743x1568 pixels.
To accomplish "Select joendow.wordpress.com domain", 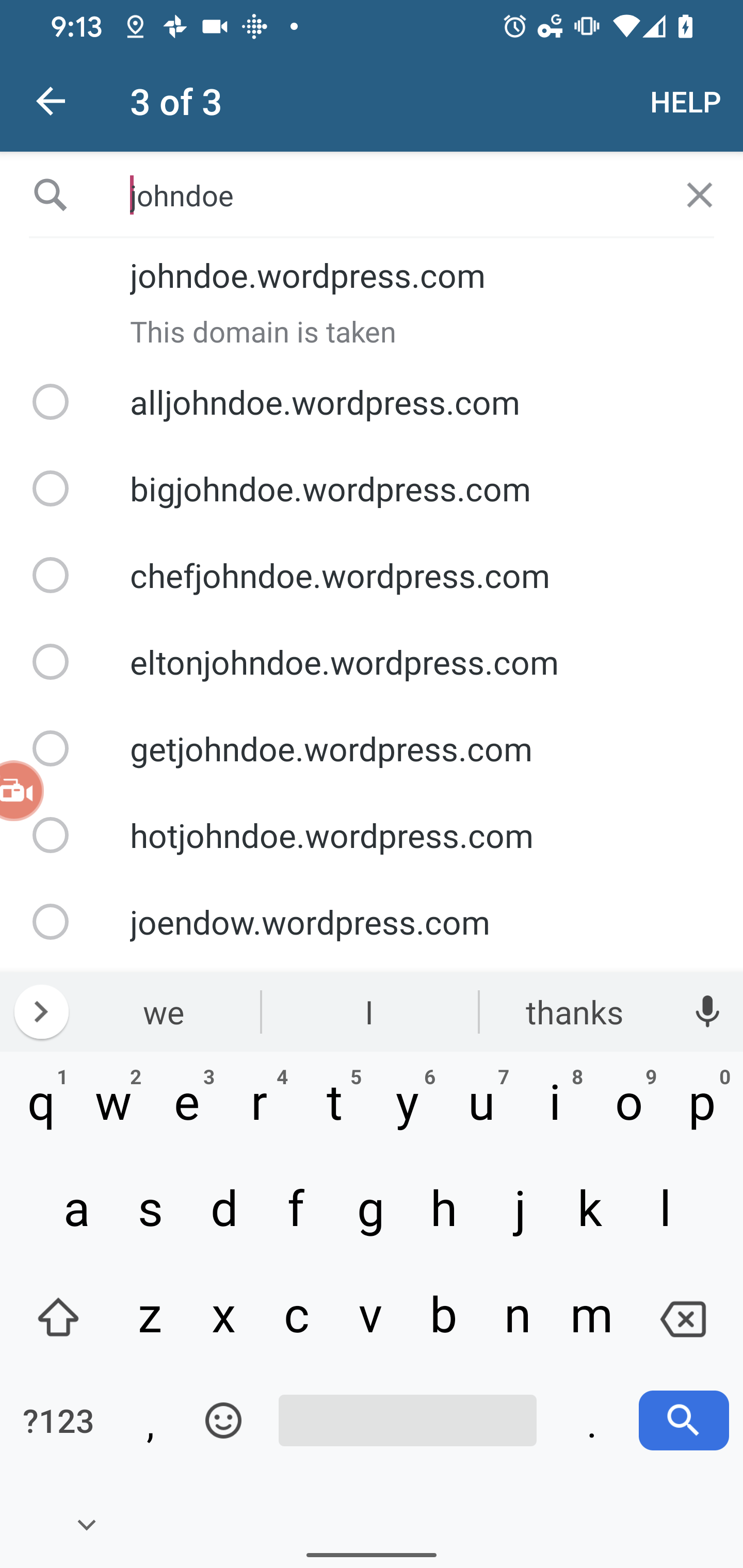I will click(372, 922).
